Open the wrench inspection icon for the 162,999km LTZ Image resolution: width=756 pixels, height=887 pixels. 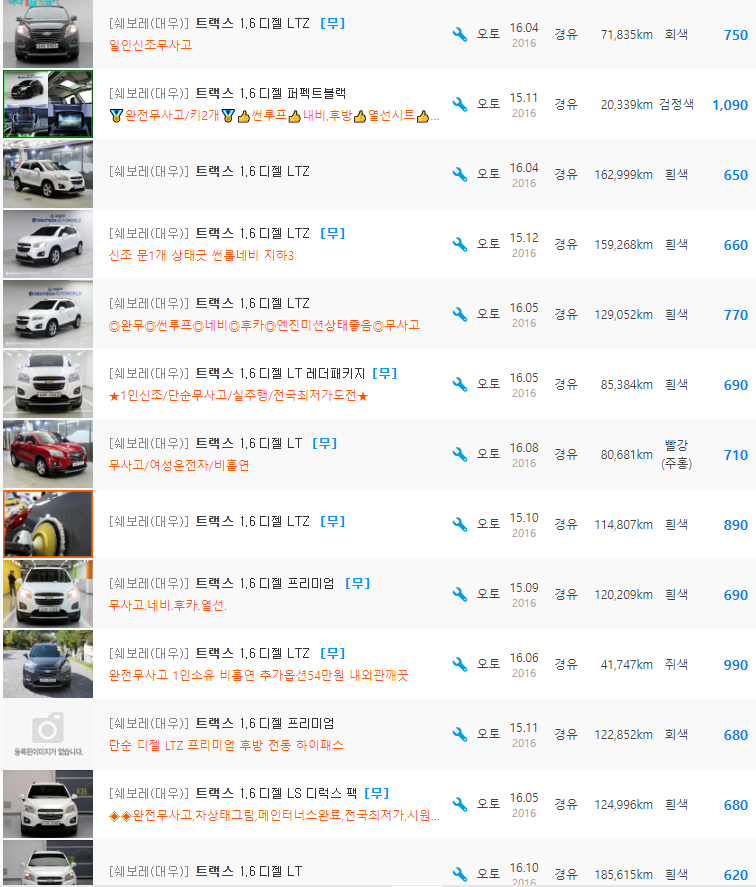pyautogui.click(x=460, y=174)
